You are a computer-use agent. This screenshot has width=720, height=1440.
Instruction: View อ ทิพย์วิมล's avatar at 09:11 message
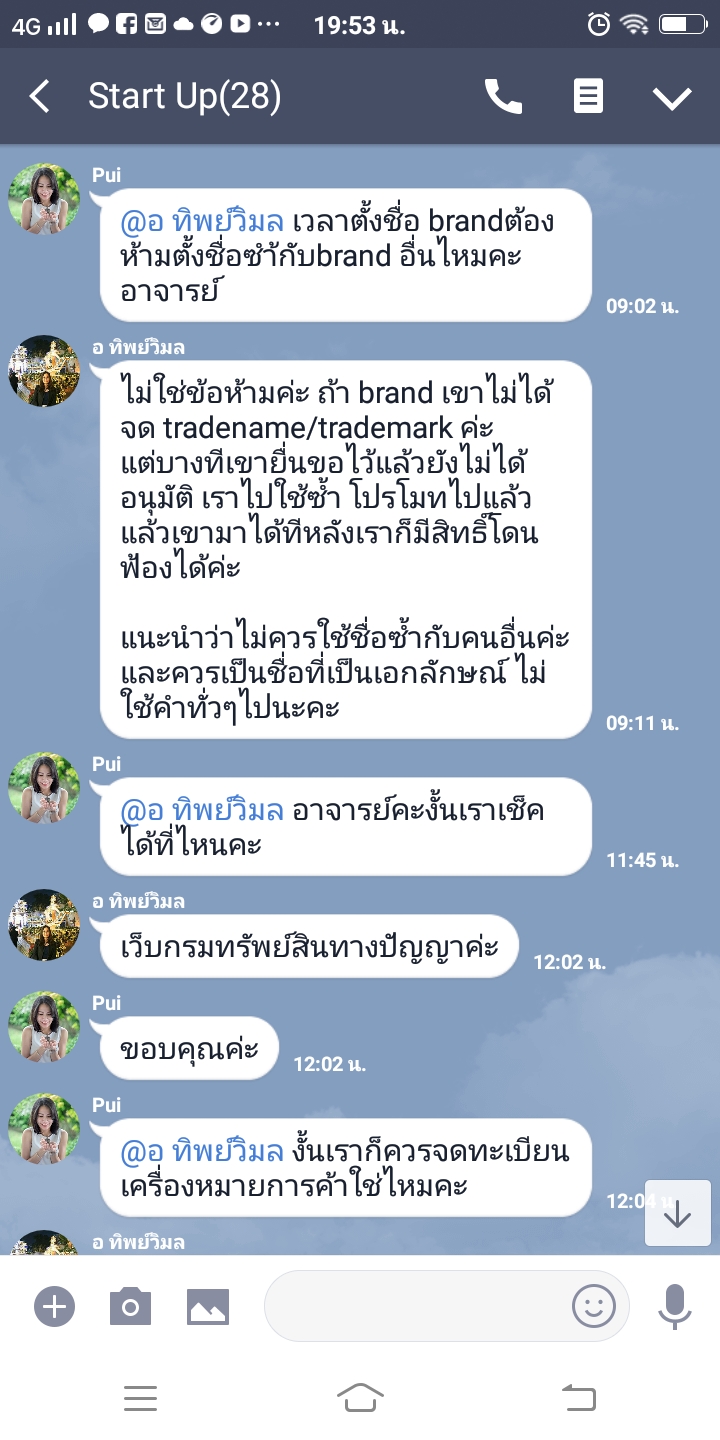(44, 371)
